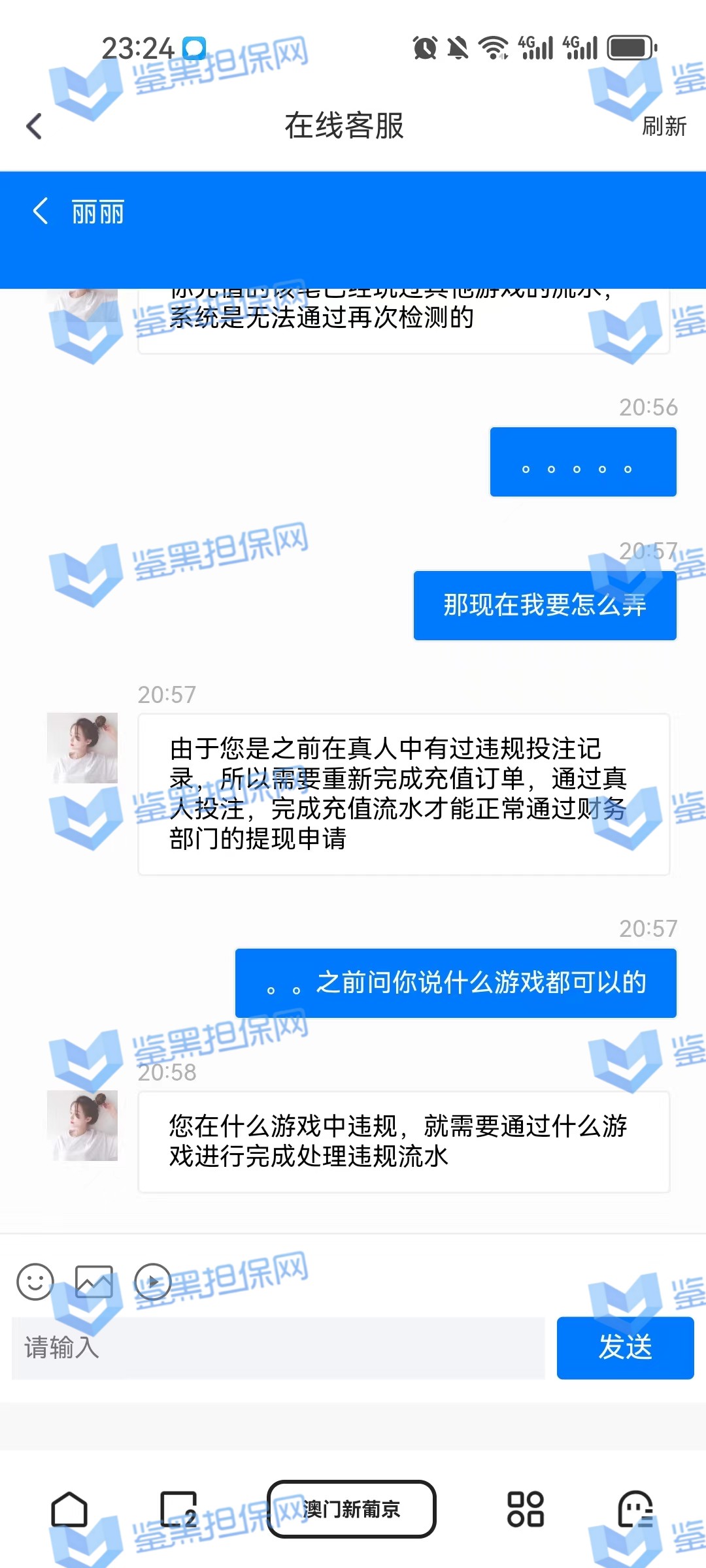Image resolution: width=706 pixels, height=1568 pixels.
Task: Go to the browser home page
Action: (69, 1509)
